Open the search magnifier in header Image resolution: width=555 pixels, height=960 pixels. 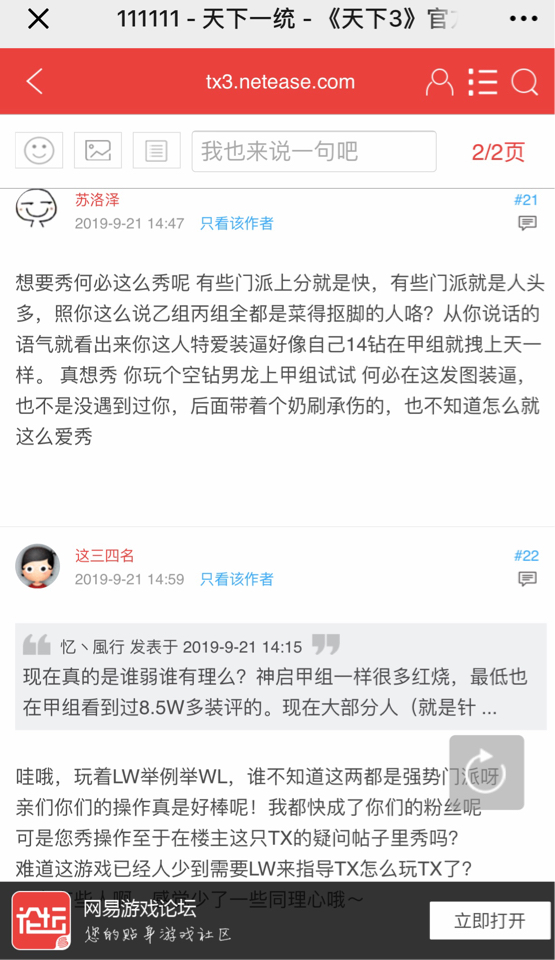point(525,81)
